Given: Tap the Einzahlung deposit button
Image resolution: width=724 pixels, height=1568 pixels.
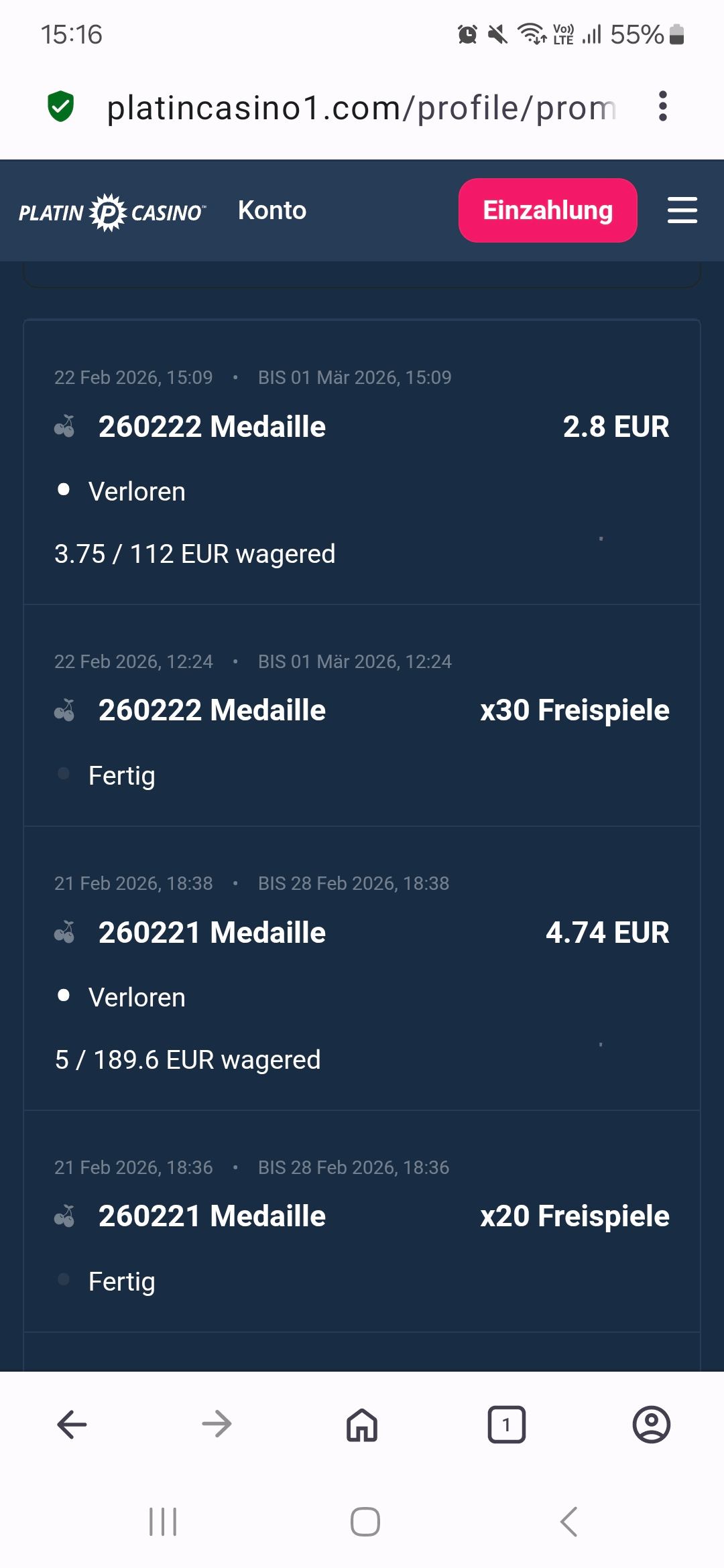Looking at the screenshot, I should click(x=548, y=210).
